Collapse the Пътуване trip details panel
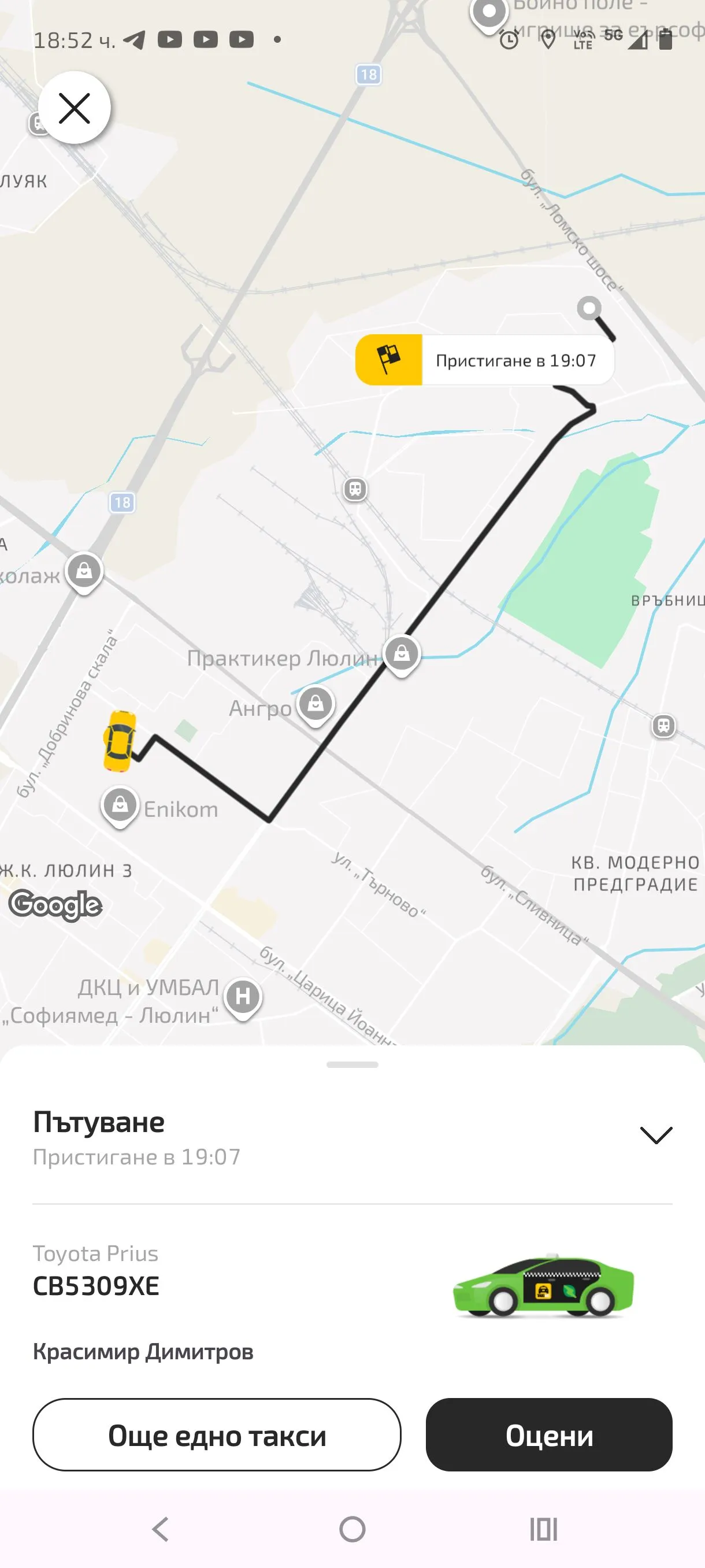Image resolution: width=705 pixels, height=1568 pixels. coord(656,1134)
